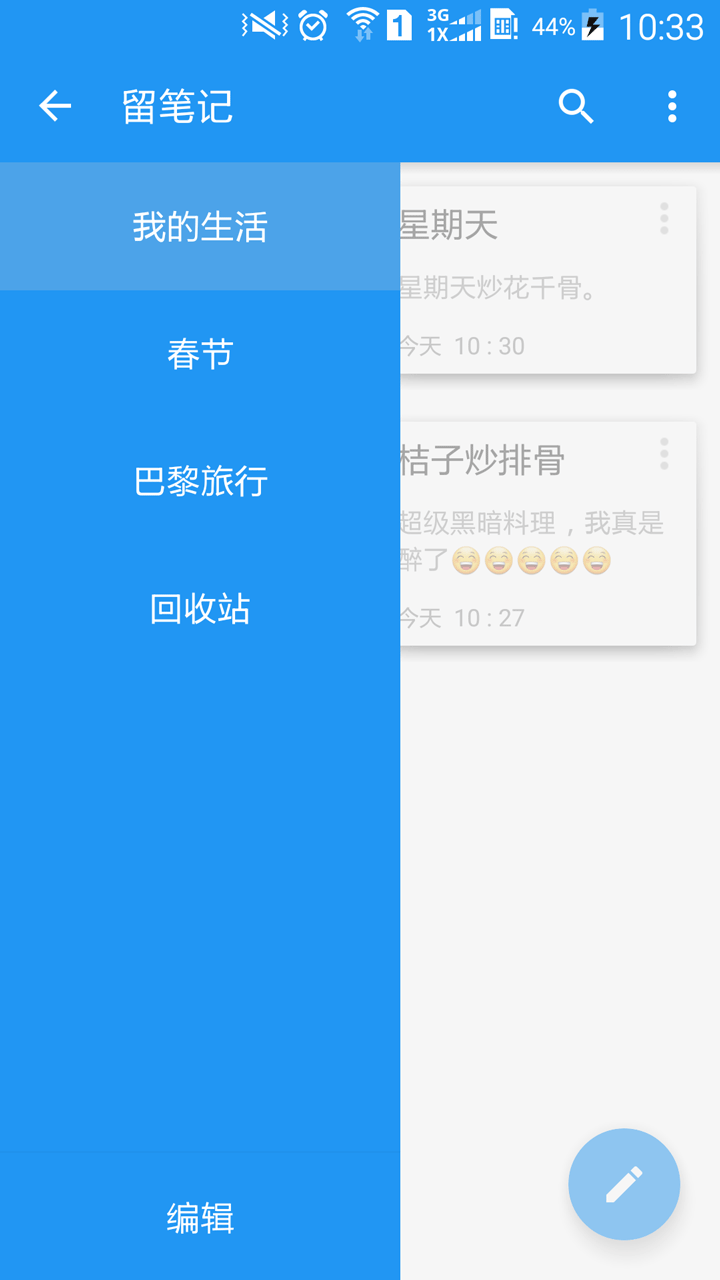Open more options on the 星期天 note

[664, 218]
